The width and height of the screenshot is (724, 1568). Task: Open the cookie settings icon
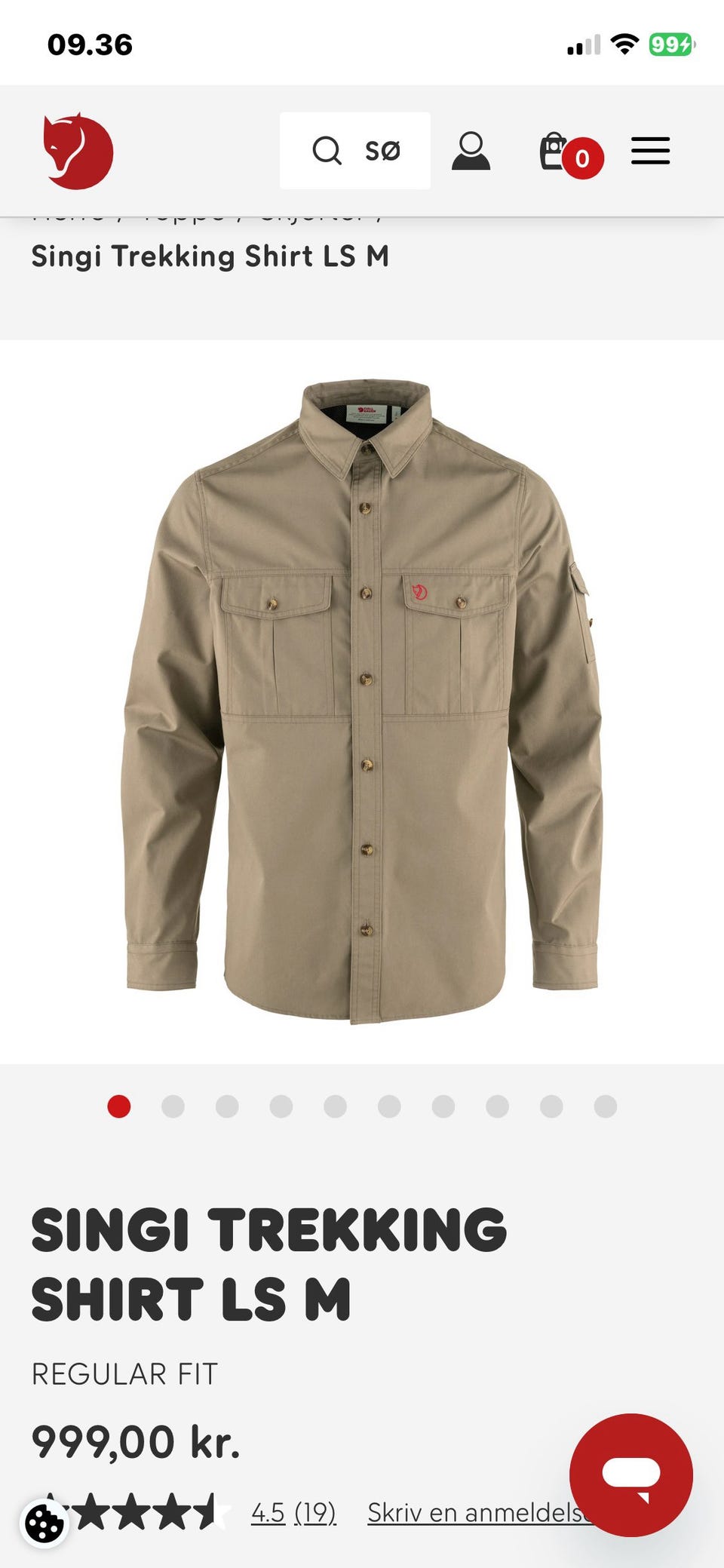(x=44, y=1525)
